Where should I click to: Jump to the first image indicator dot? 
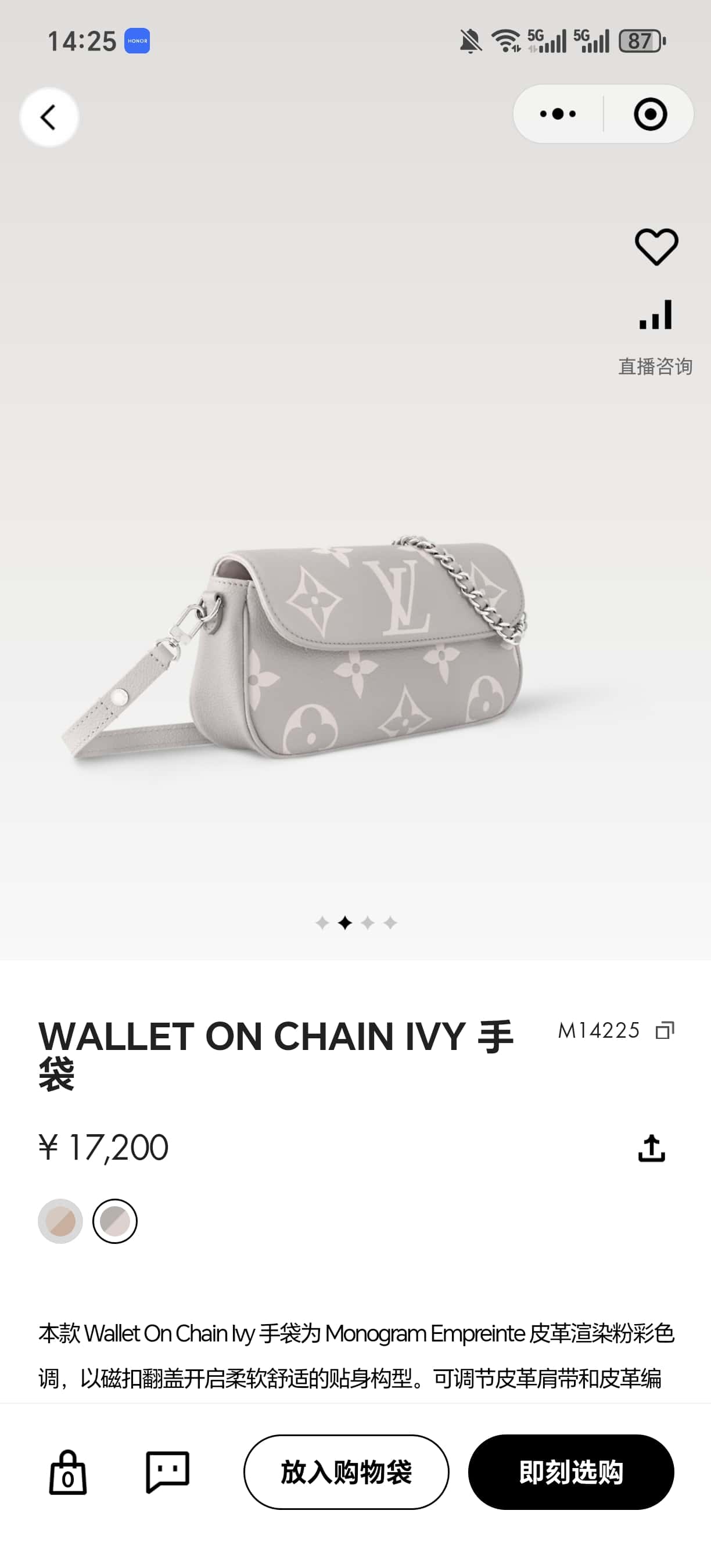click(322, 923)
